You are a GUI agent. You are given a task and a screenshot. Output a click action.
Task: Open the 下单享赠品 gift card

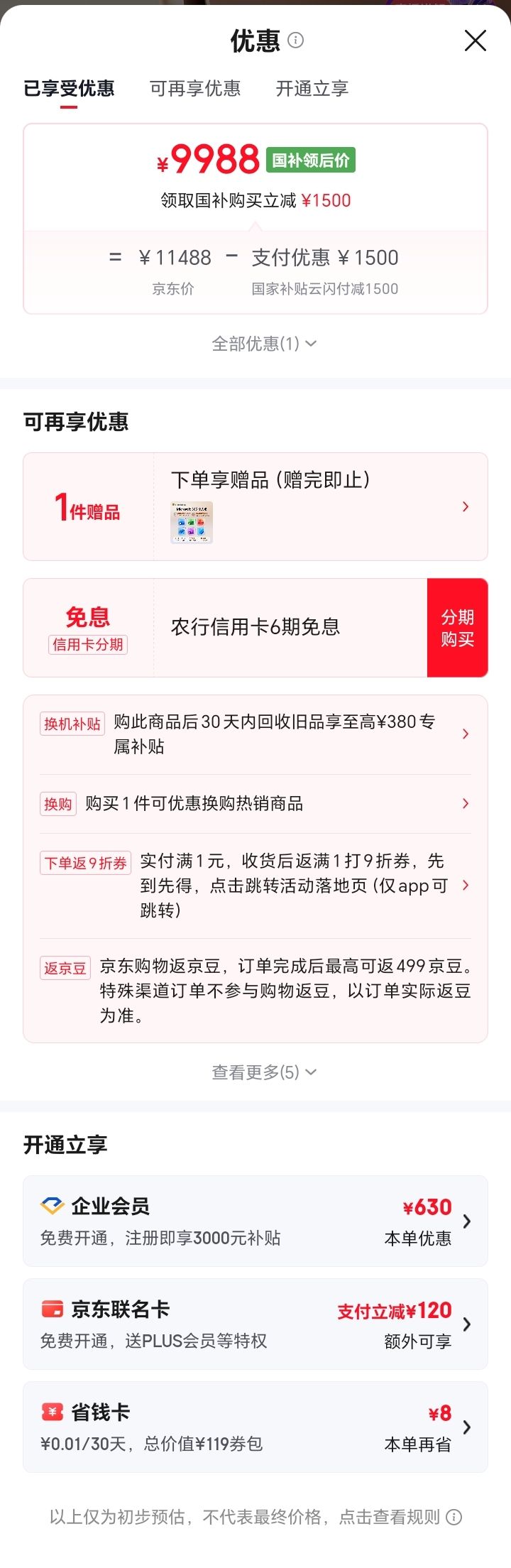tap(255, 506)
